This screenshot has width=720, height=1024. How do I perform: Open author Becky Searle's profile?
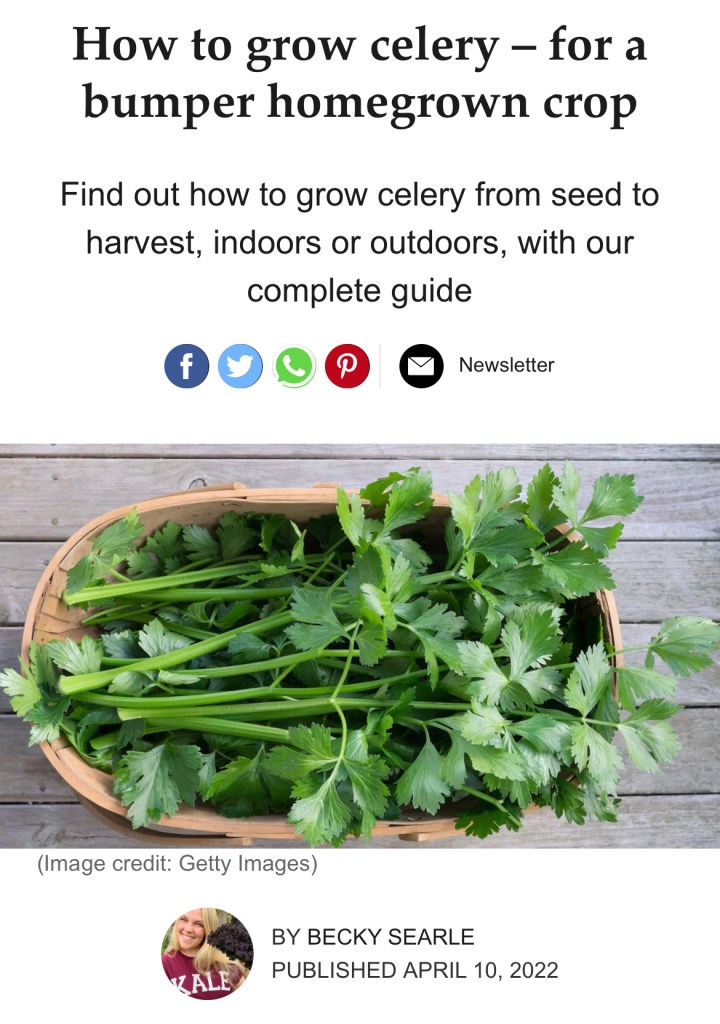coord(372,938)
